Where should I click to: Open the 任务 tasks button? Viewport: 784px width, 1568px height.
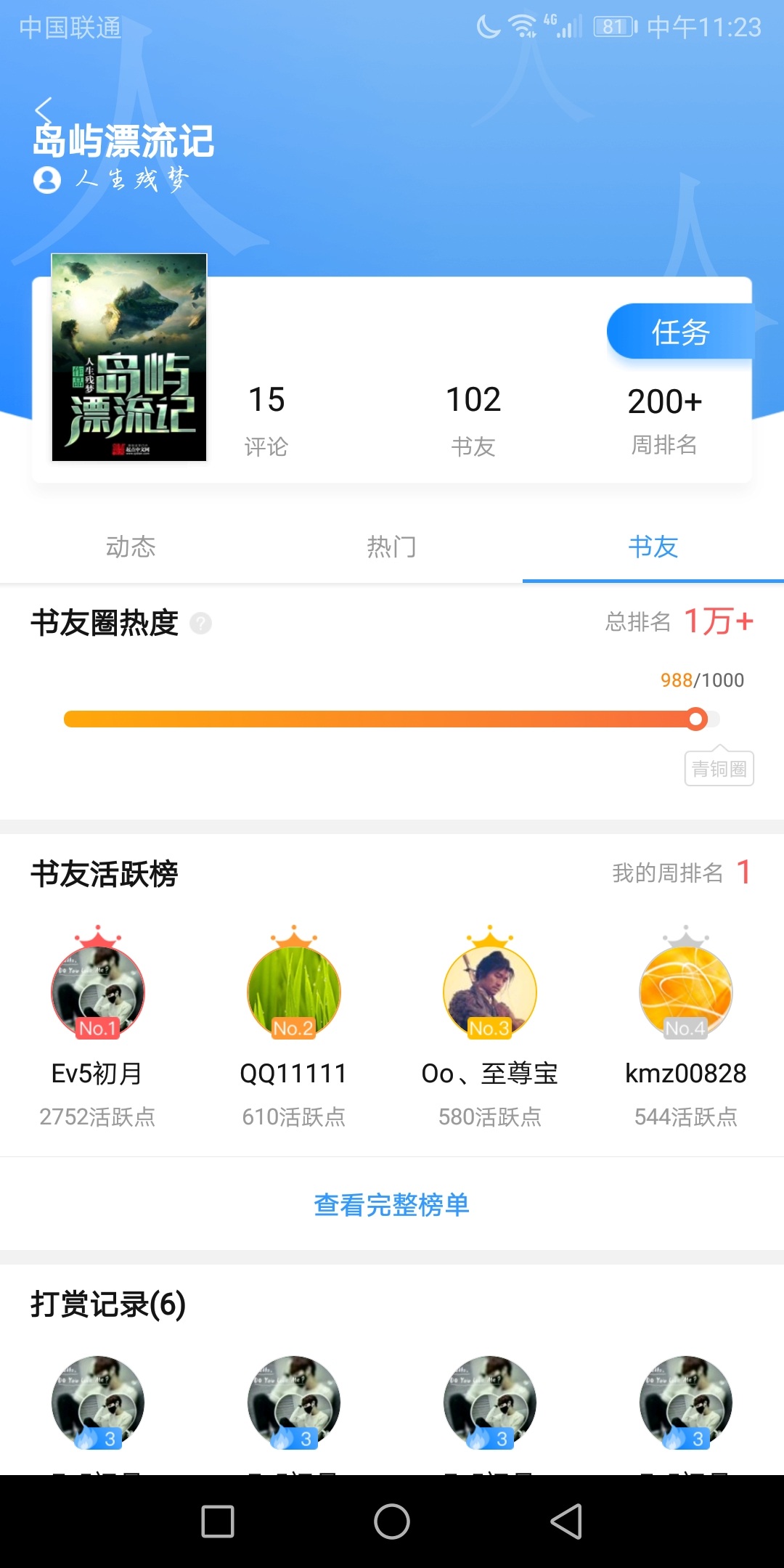click(680, 332)
